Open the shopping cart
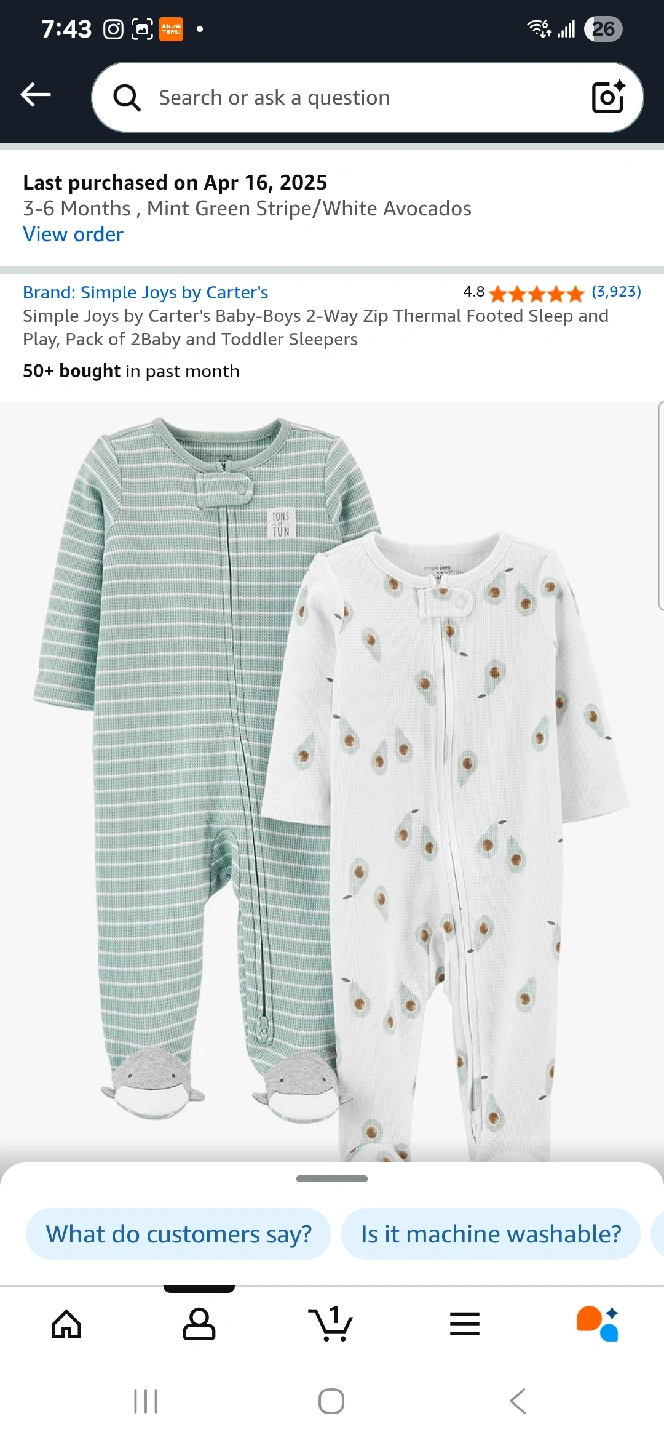This screenshot has width=664, height=1440. tap(330, 1324)
